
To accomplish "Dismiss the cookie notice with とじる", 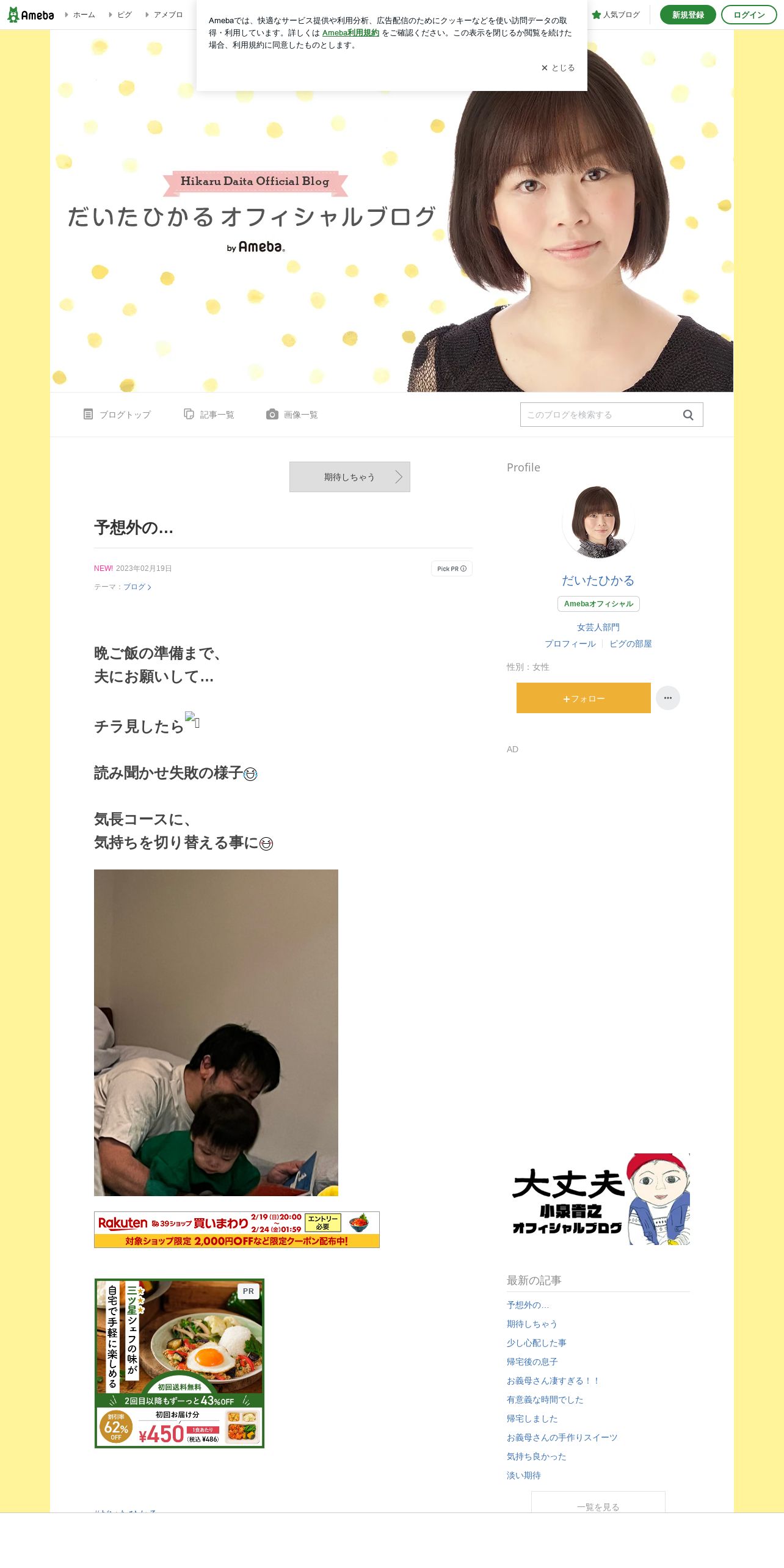I will pos(558,68).
